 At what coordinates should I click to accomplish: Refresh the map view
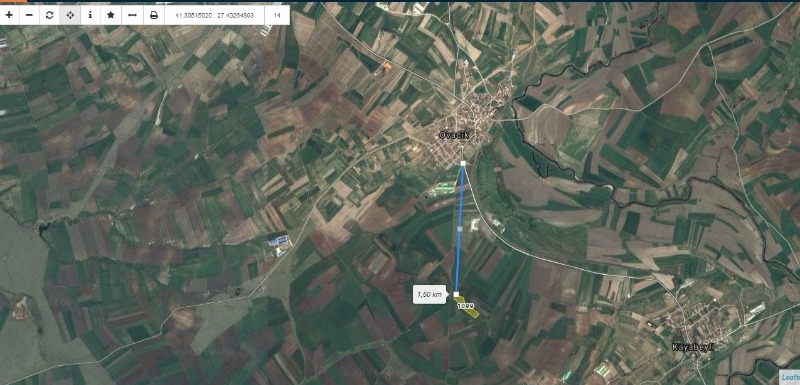[x=49, y=15]
